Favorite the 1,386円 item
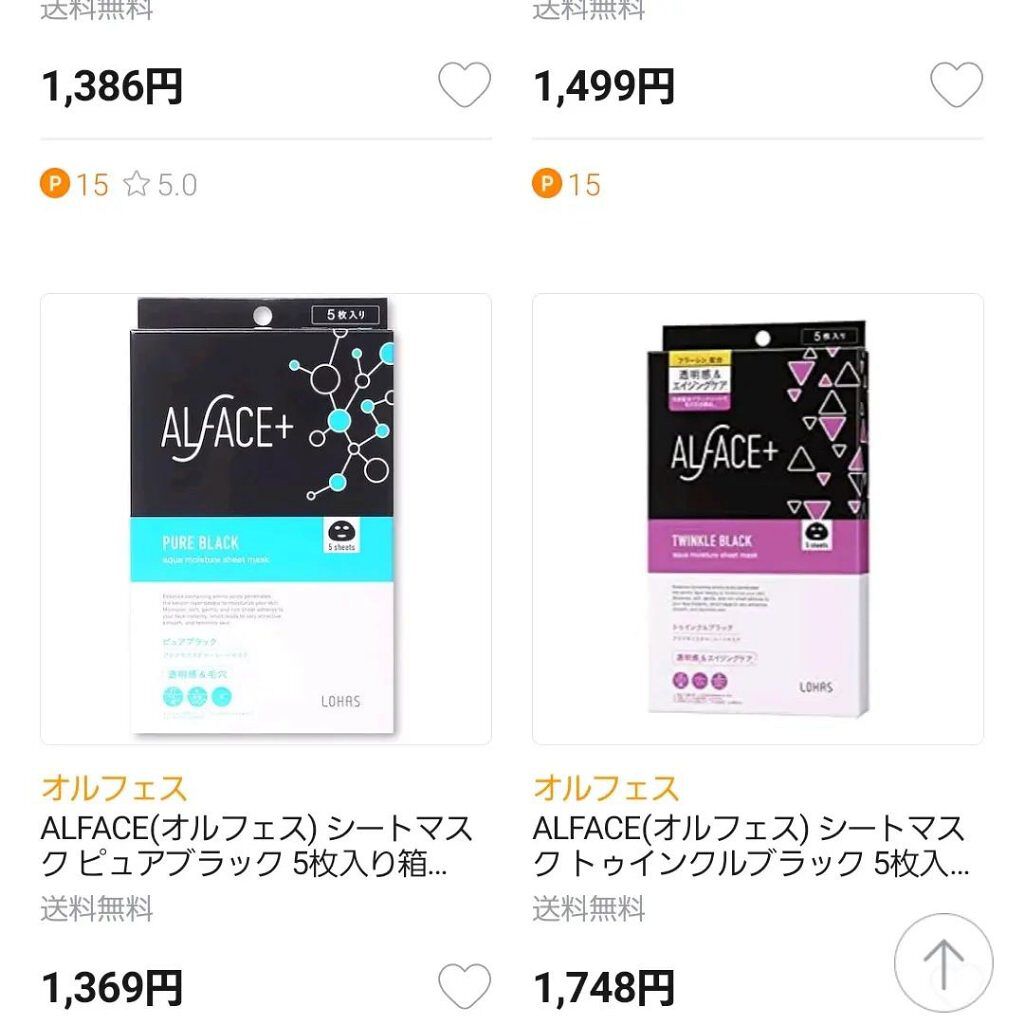Screen dimensions: 1024x1024 tap(465, 85)
